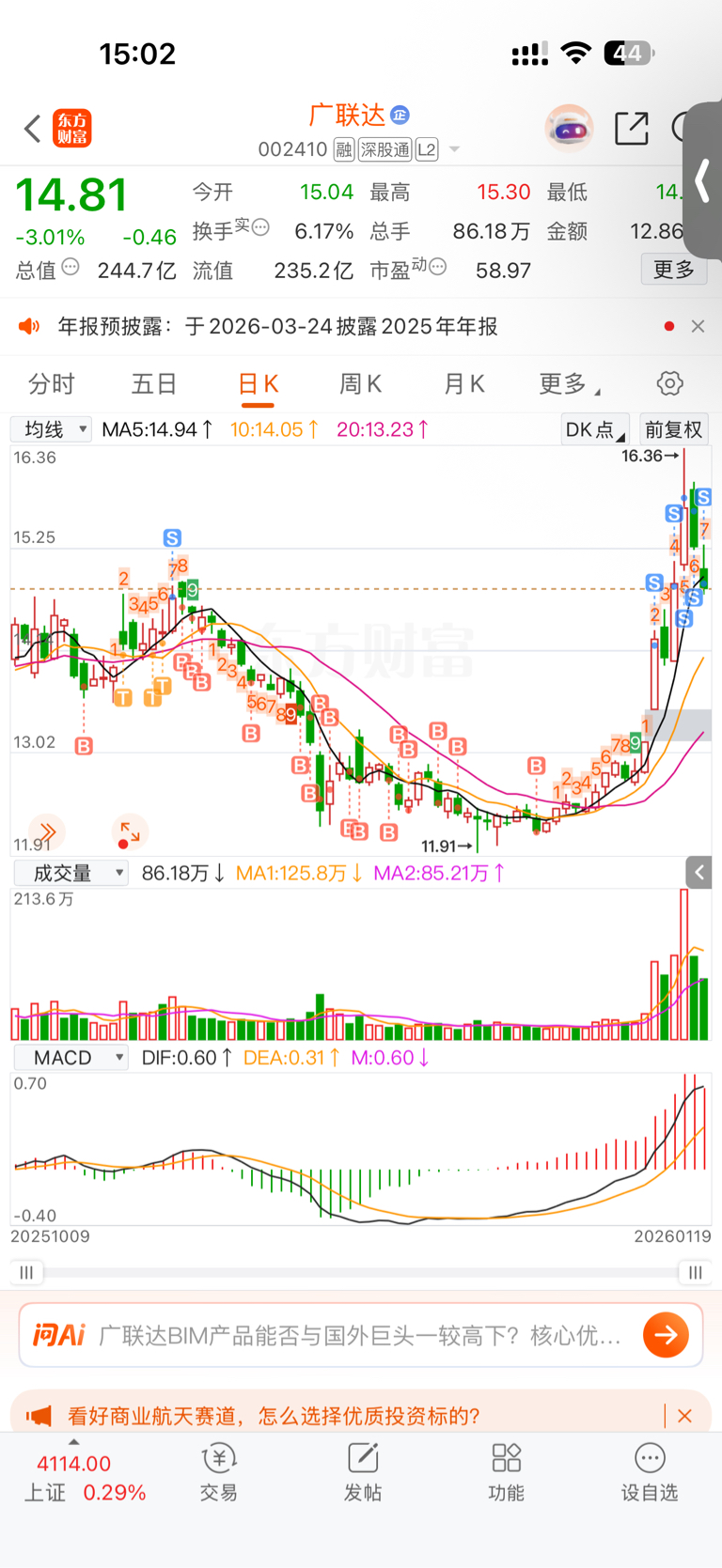The image size is (722, 1568).
Task: Switch to the 周K chart tab
Action: click(x=360, y=384)
